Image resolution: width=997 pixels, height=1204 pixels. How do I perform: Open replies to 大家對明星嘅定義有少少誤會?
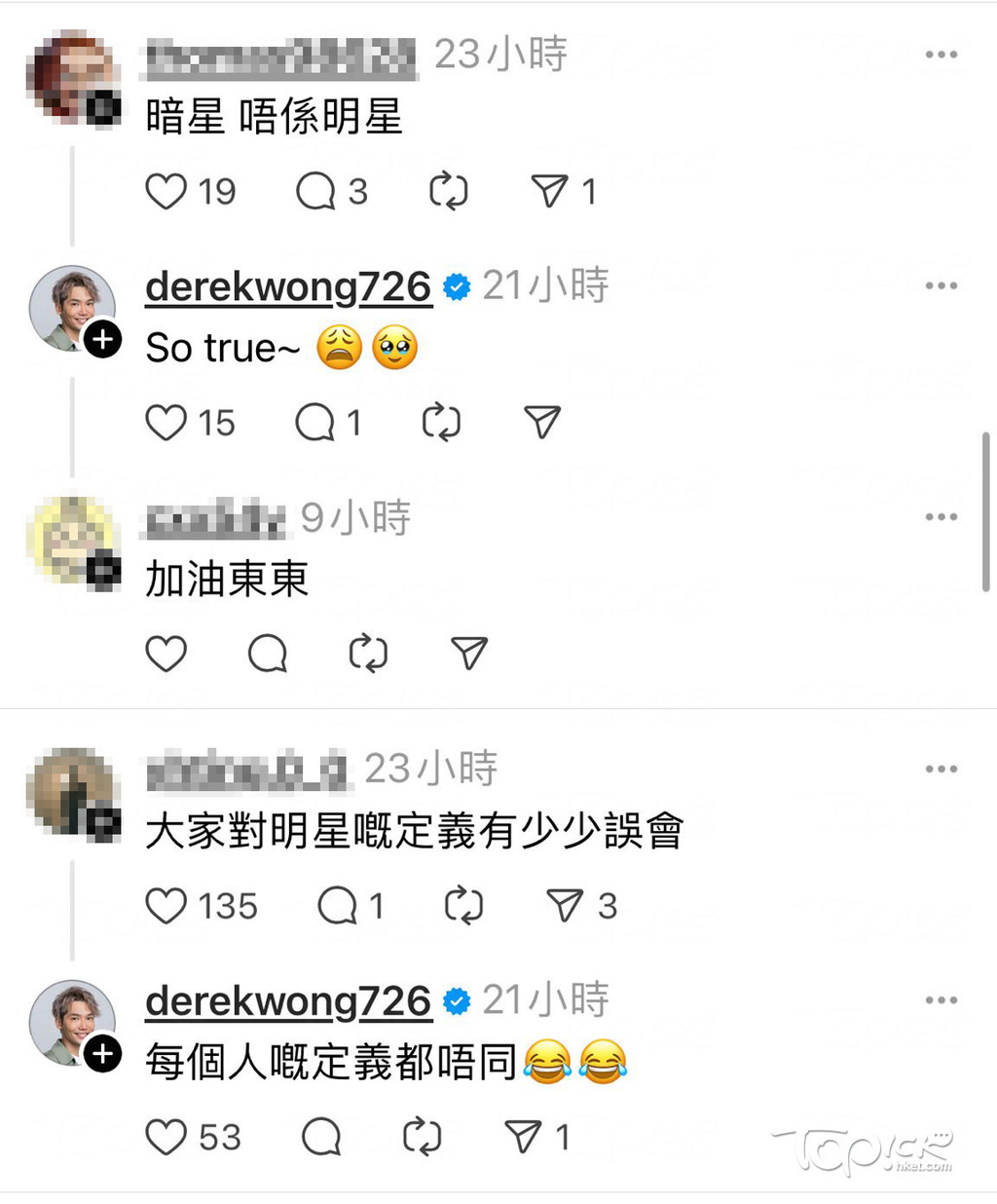pyautogui.click(x=338, y=906)
